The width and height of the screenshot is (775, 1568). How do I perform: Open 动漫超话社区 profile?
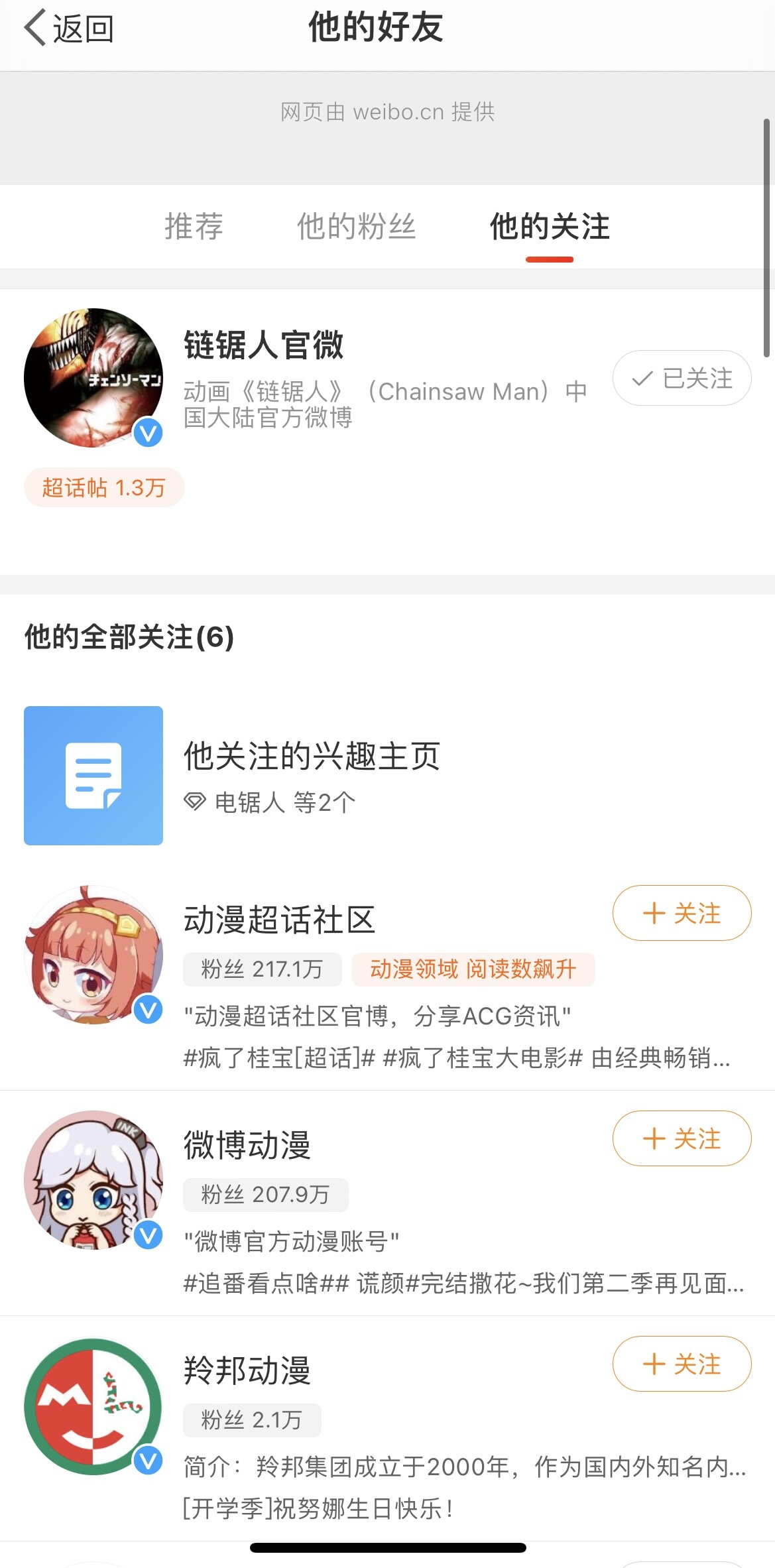tap(279, 920)
